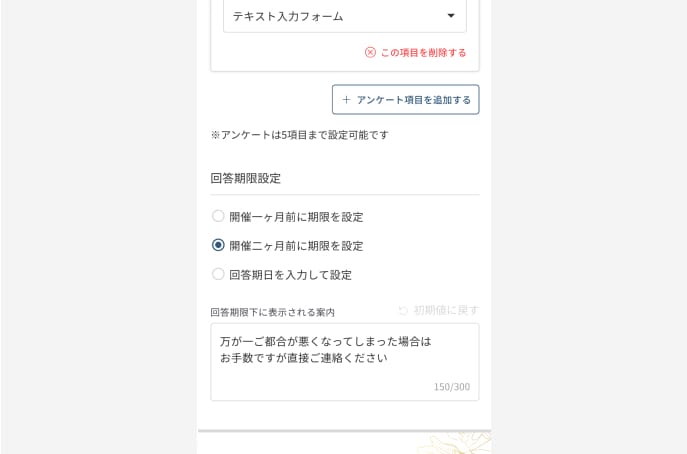Select 回答期日を入力して設定 option

tap(218, 274)
